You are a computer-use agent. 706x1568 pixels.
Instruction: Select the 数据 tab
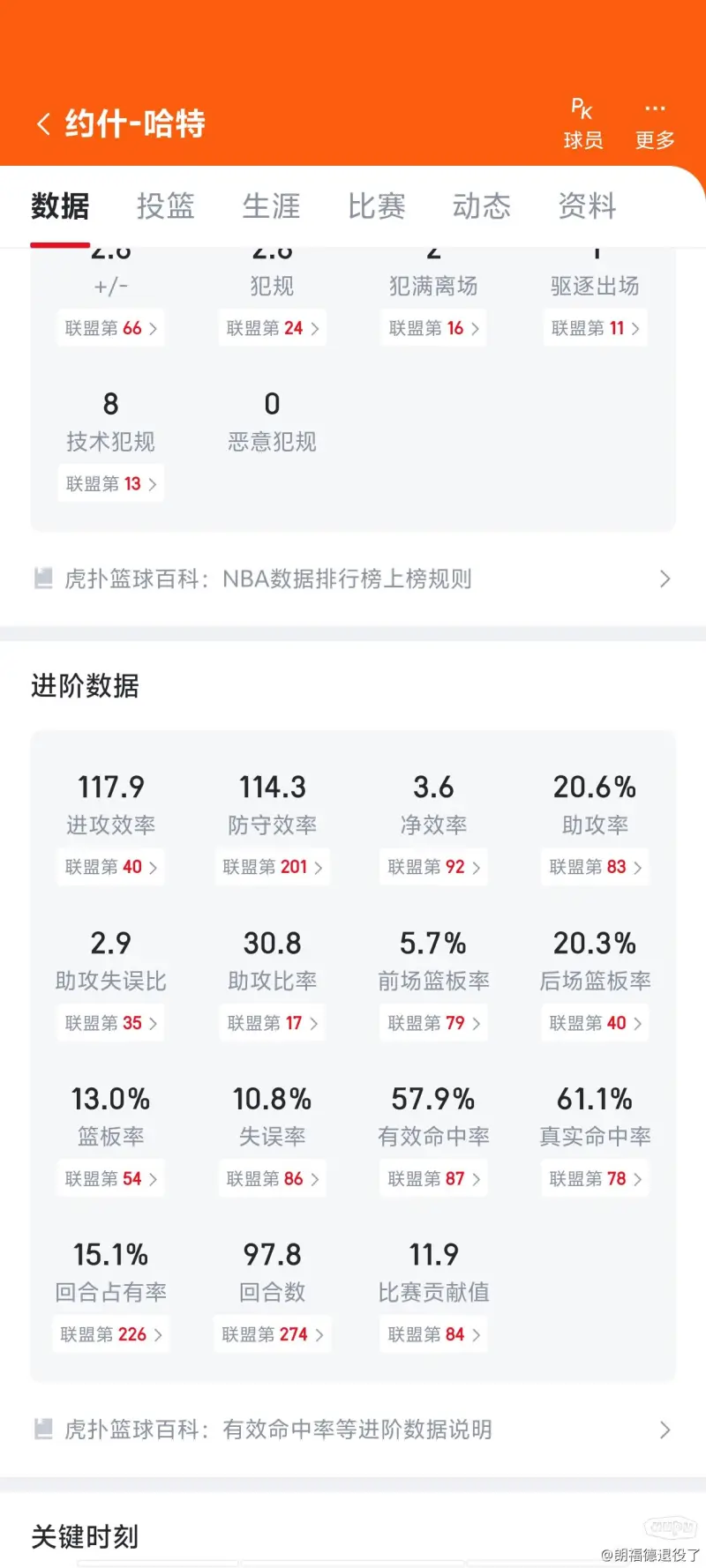coord(60,206)
